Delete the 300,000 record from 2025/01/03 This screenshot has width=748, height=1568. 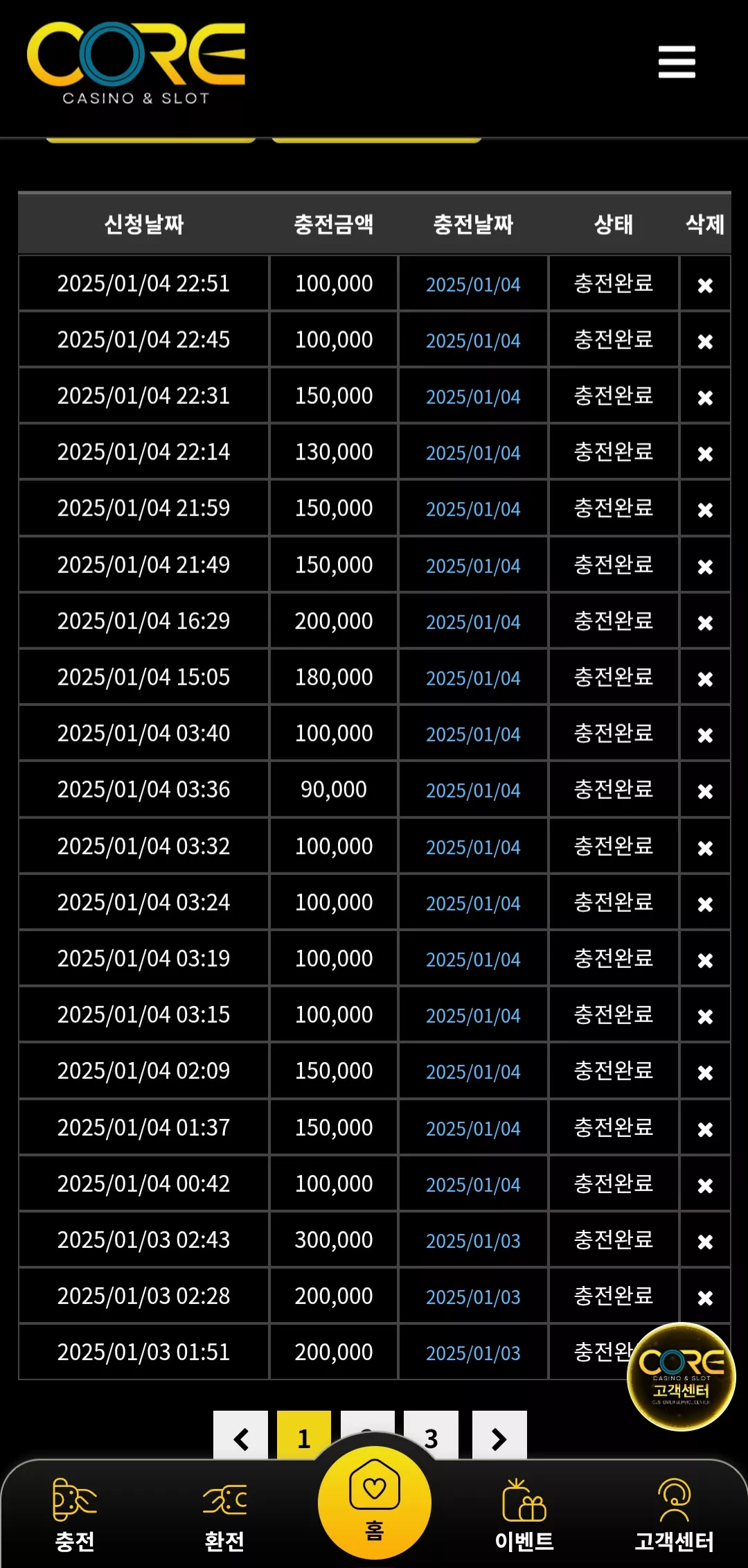705,1241
